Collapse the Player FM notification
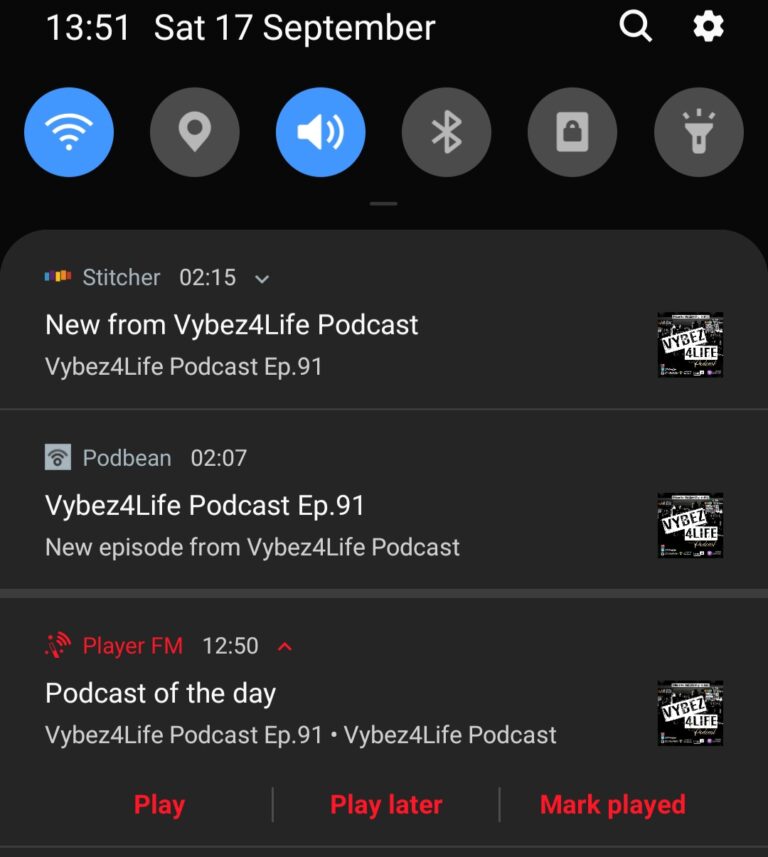This screenshot has height=857, width=768. point(285,647)
